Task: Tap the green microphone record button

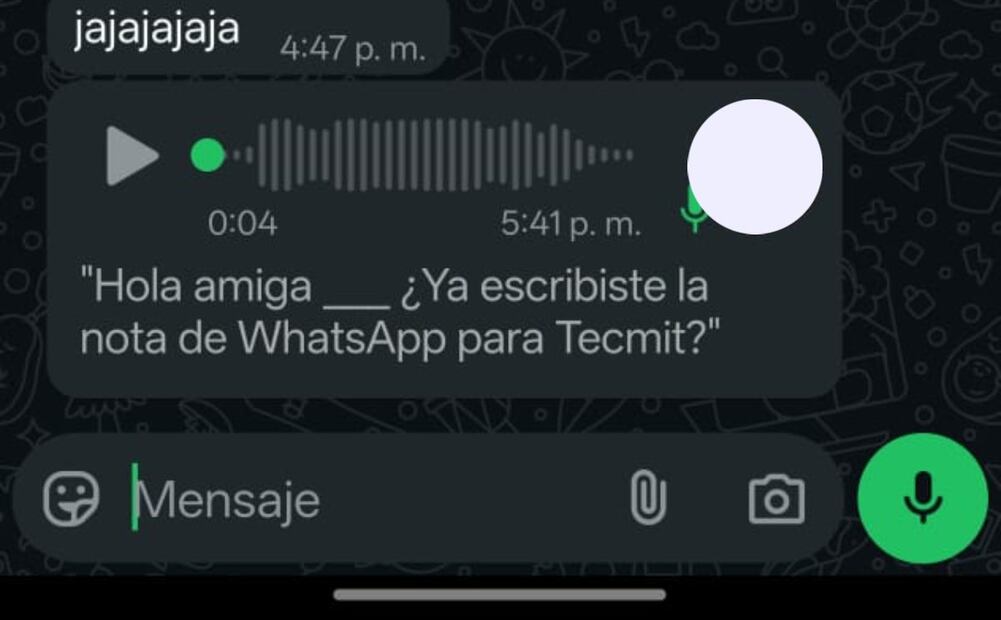Action: (x=922, y=499)
